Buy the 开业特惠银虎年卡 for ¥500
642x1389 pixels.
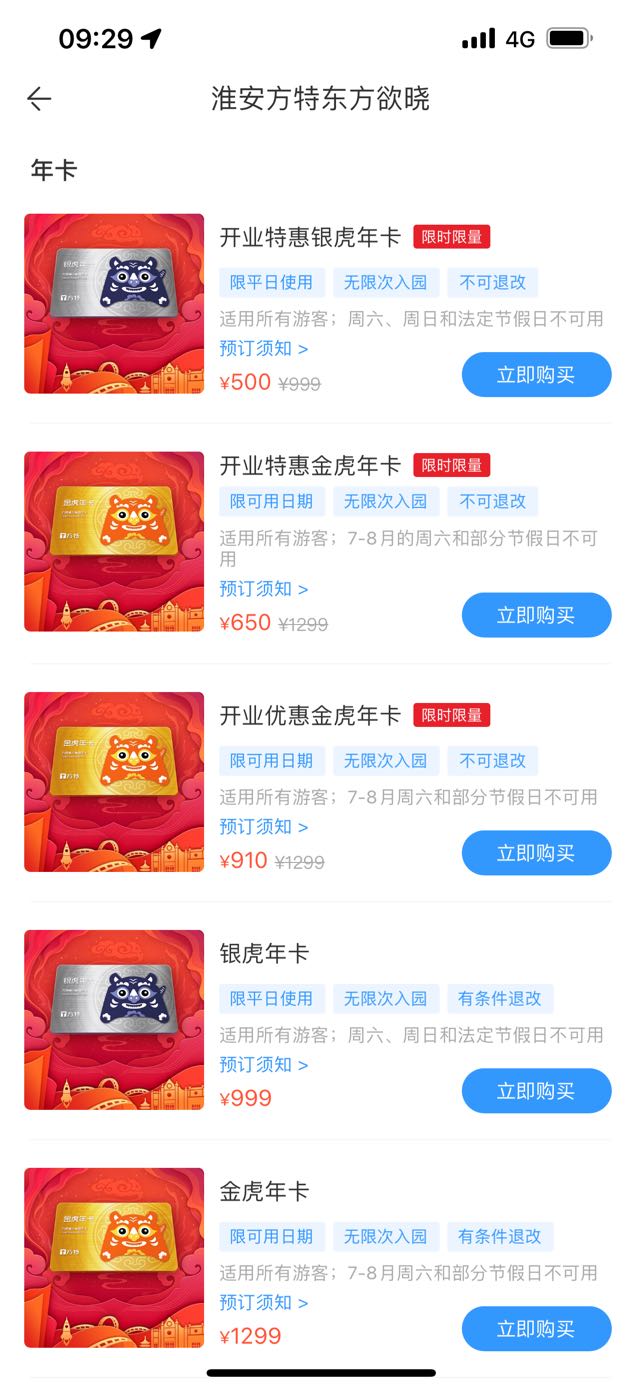click(536, 375)
